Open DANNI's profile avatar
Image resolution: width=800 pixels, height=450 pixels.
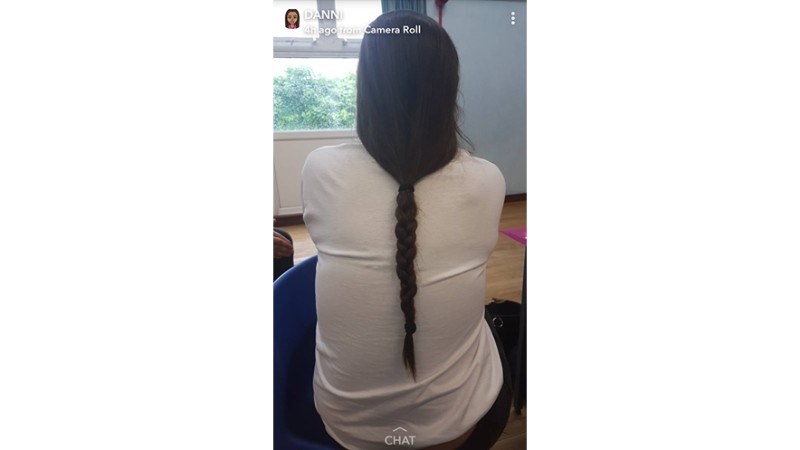point(292,19)
